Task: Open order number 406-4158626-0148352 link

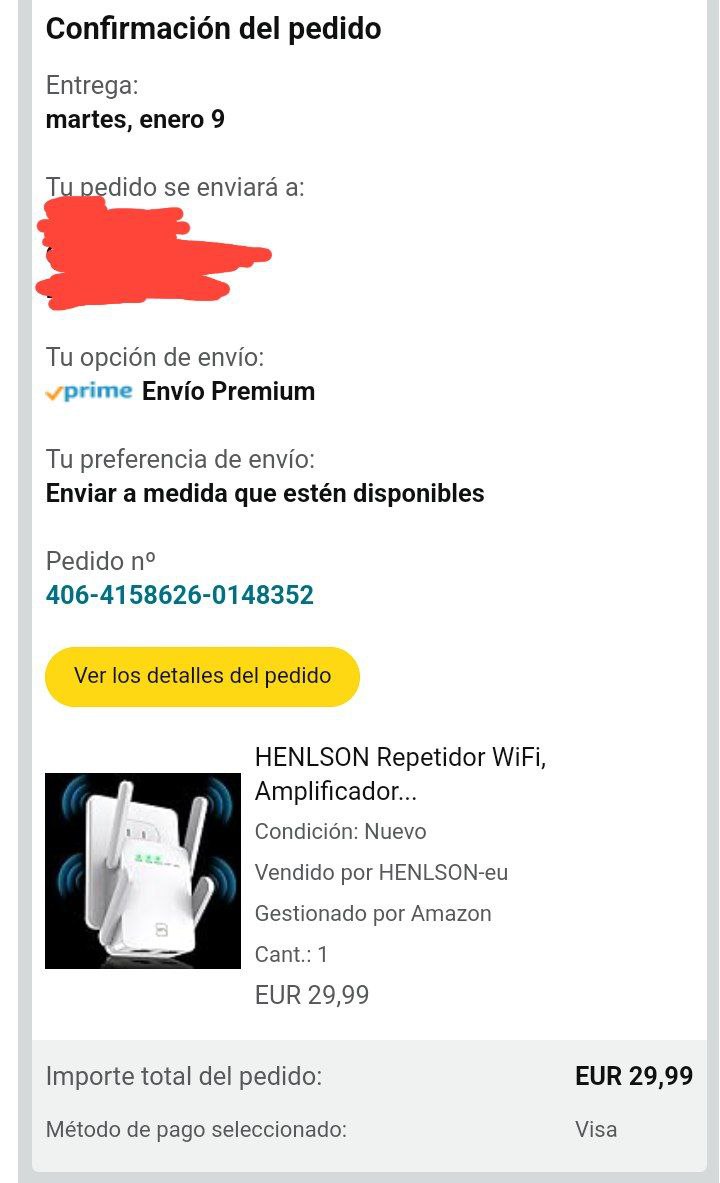Action: tap(180, 596)
